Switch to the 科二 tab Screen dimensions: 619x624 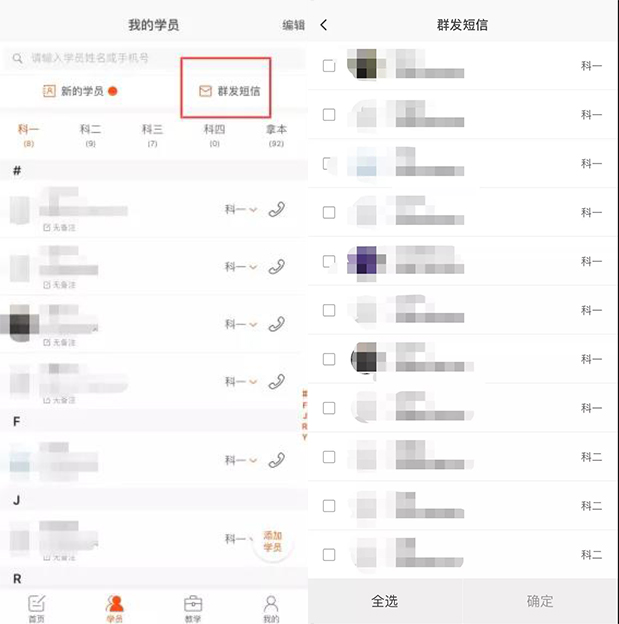(90, 134)
